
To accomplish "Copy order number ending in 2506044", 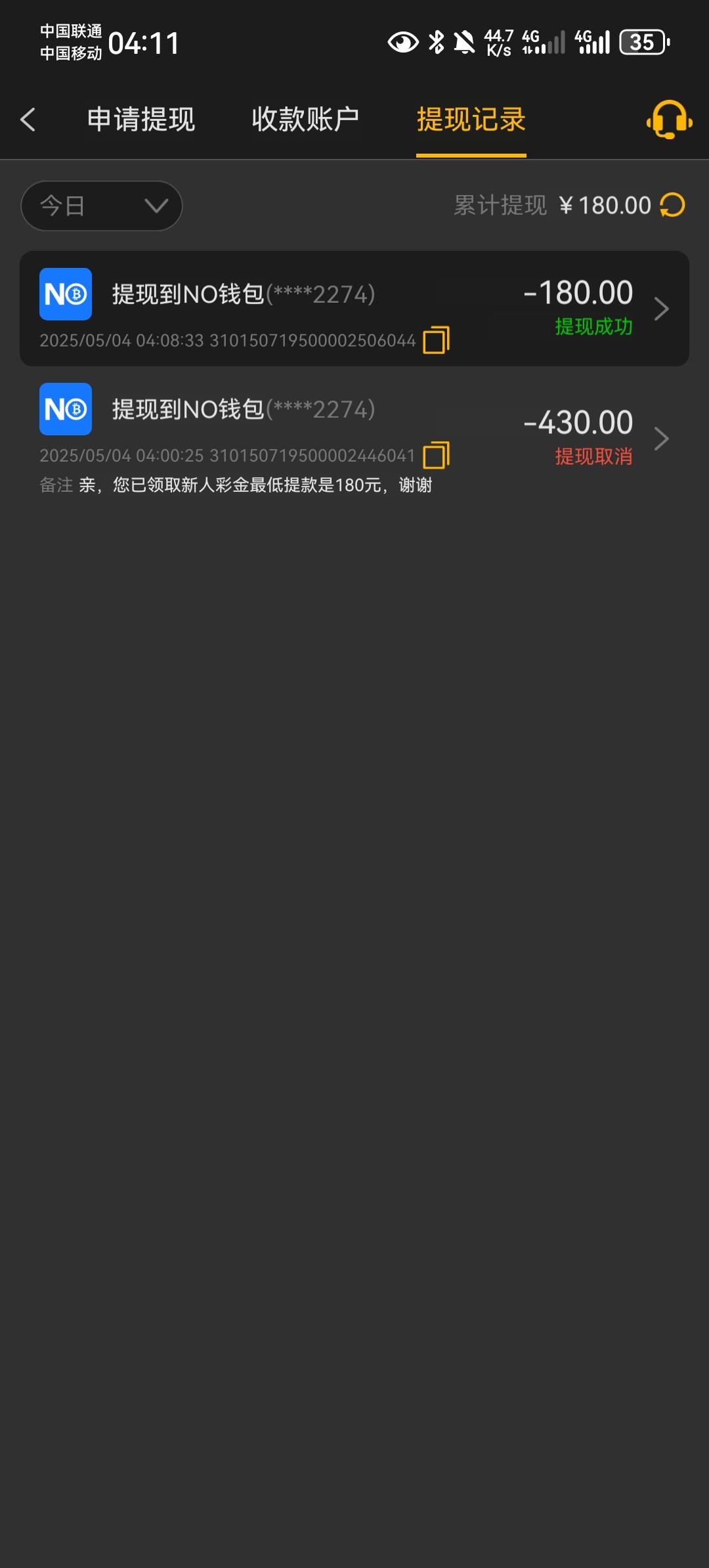I will pyautogui.click(x=436, y=340).
